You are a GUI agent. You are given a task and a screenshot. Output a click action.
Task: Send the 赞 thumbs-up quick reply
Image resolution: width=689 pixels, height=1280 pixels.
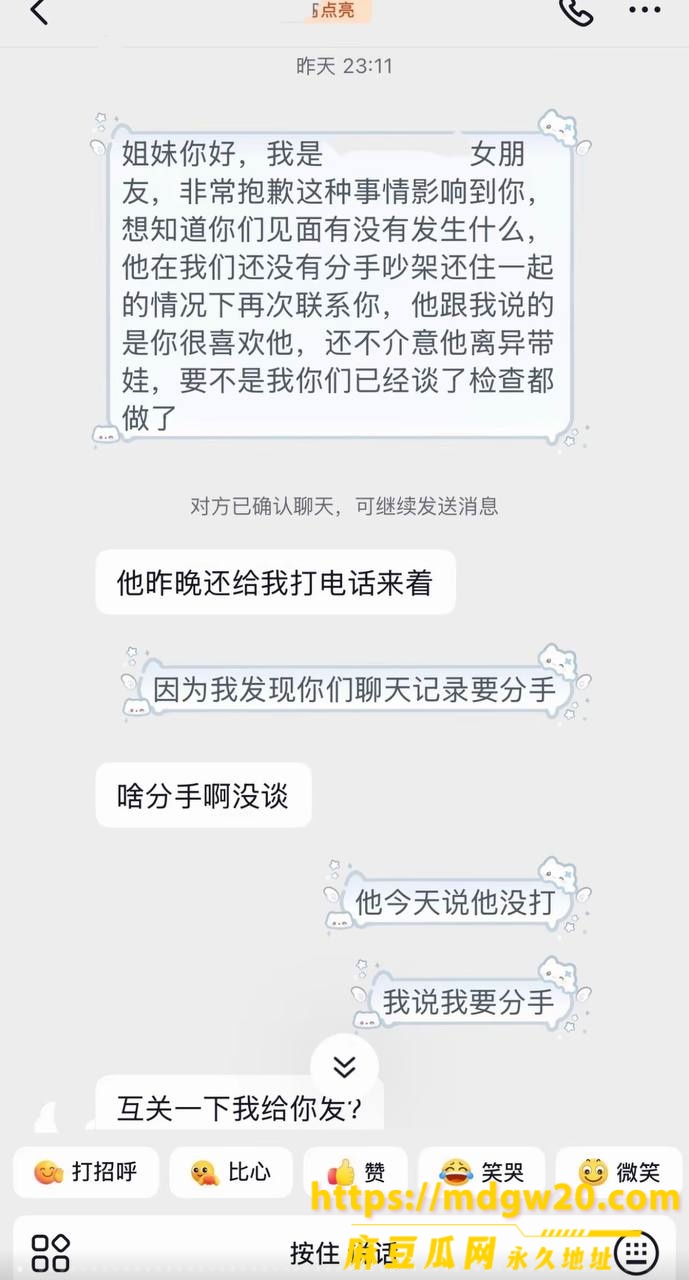[355, 1172]
